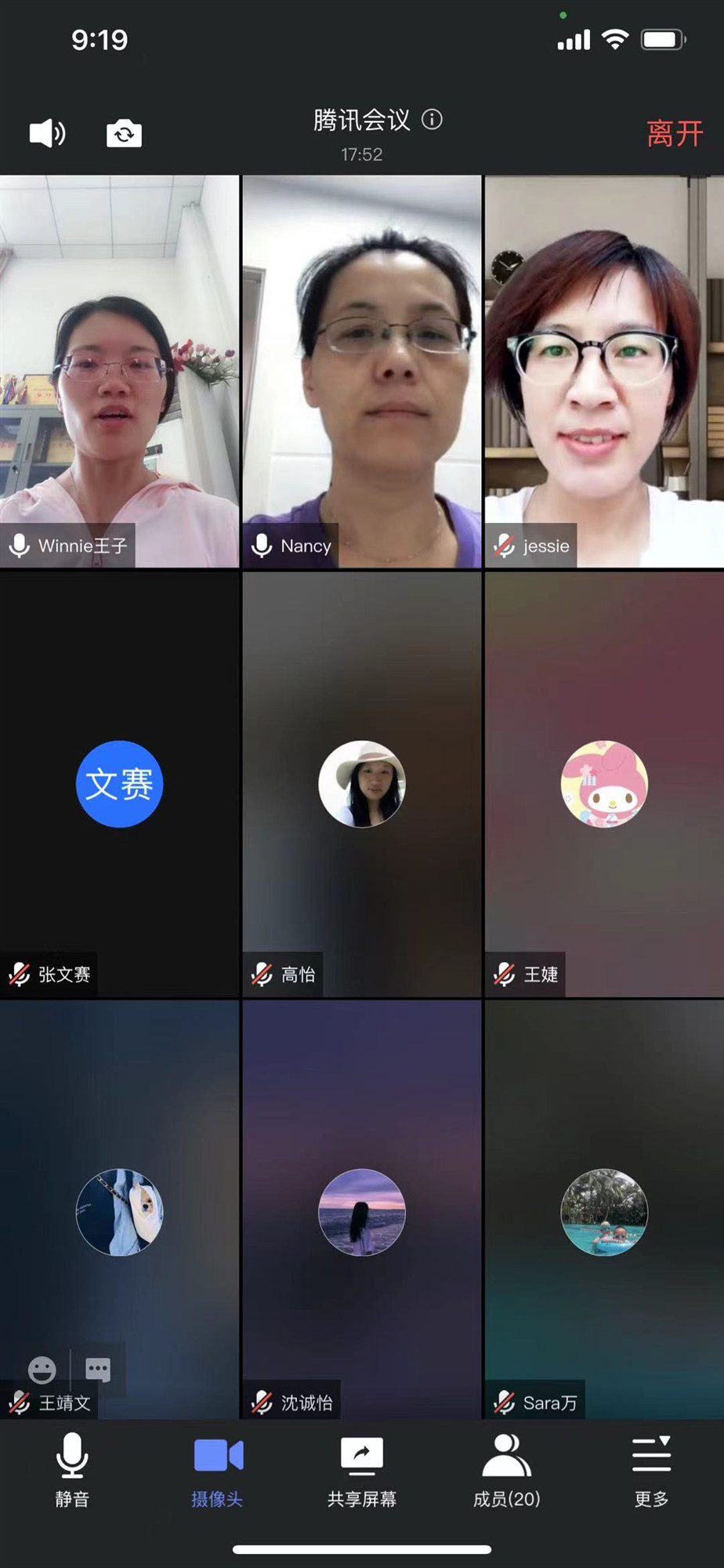Viewport: 724px width, 1568px height.
Task: Open the chat message bubble icon
Action: click(x=98, y=1370)
